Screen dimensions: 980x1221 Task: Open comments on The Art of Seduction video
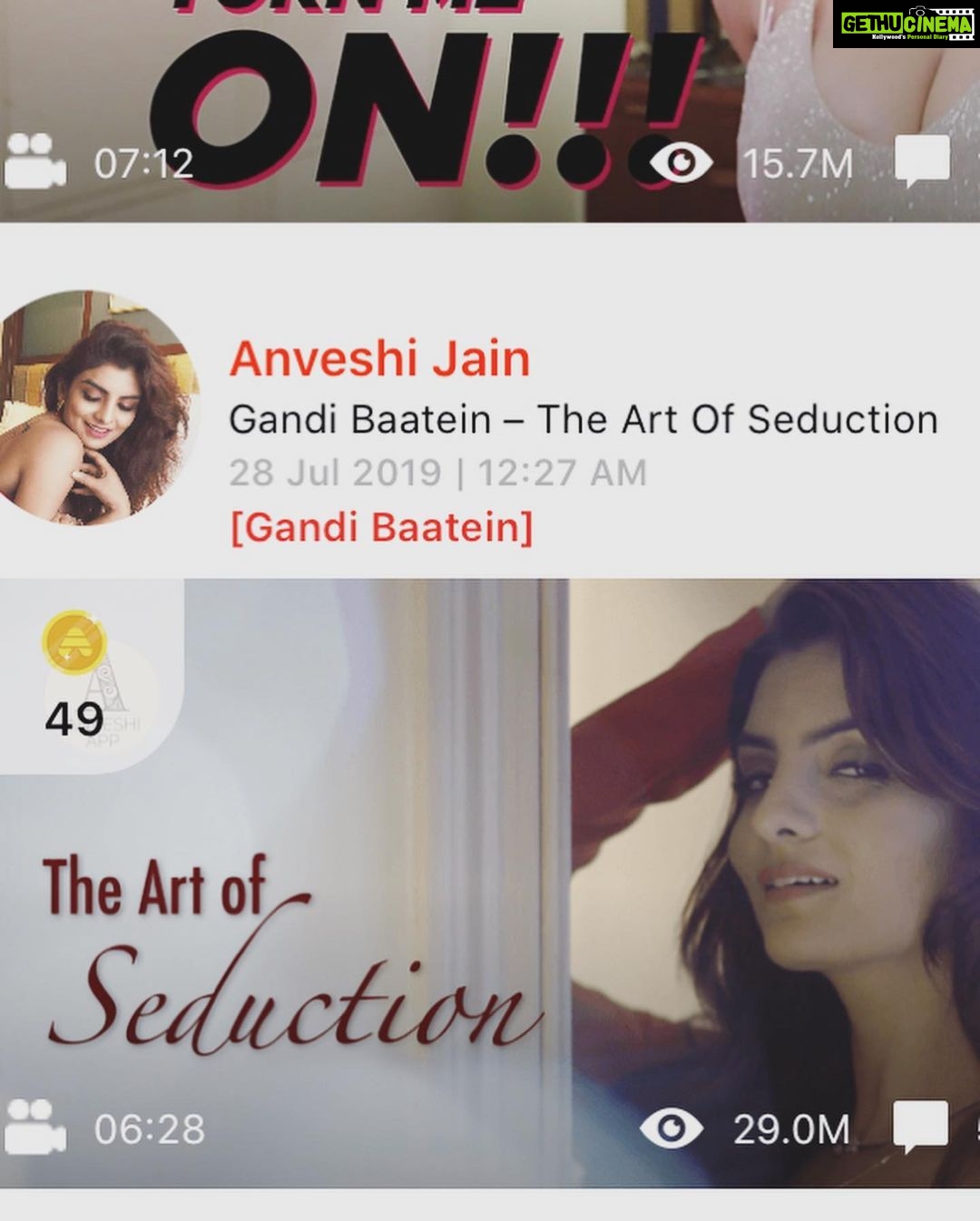[920, 1128]
